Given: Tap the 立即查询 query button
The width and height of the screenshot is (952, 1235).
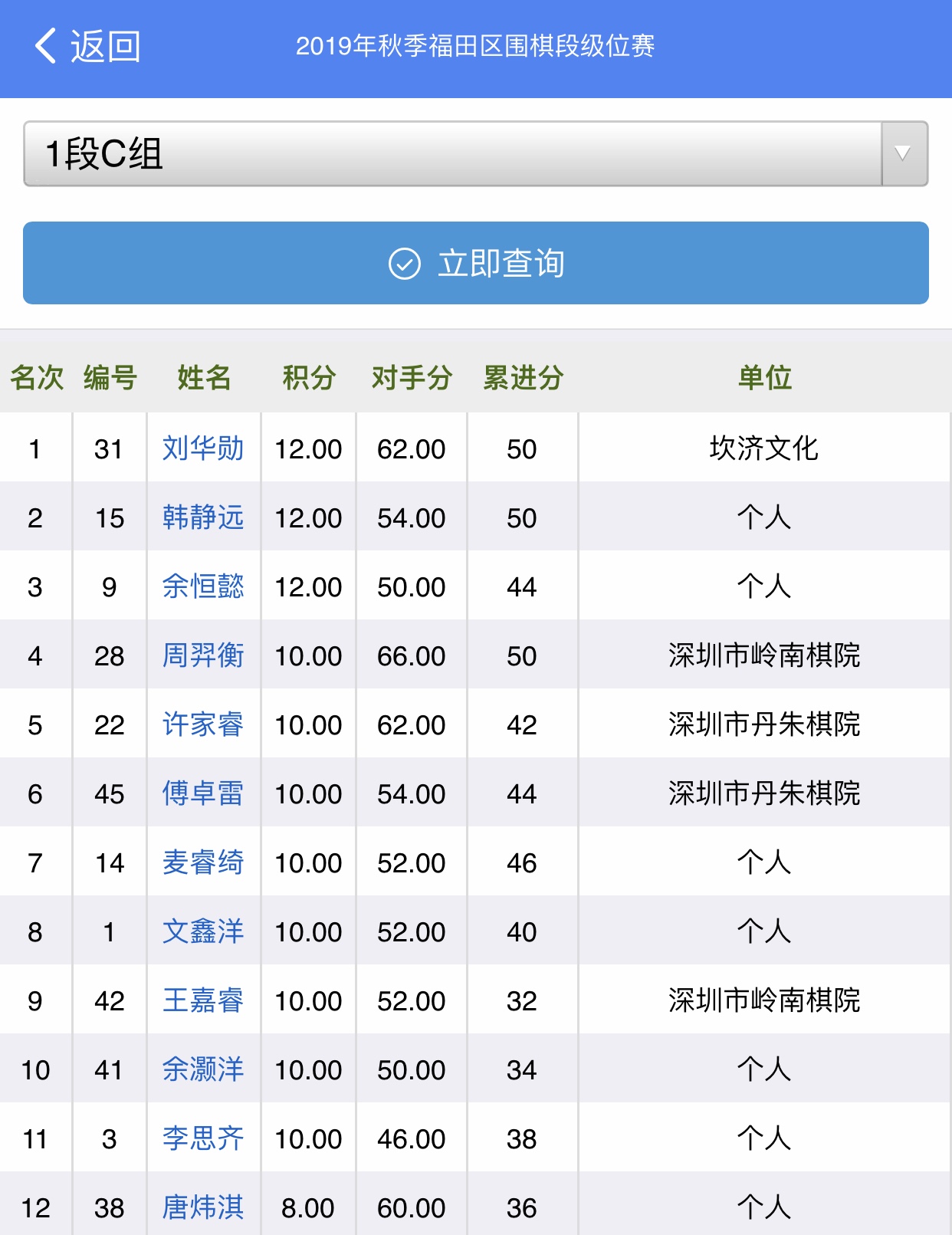Looking at the screenshot, I should click(475, 263).
